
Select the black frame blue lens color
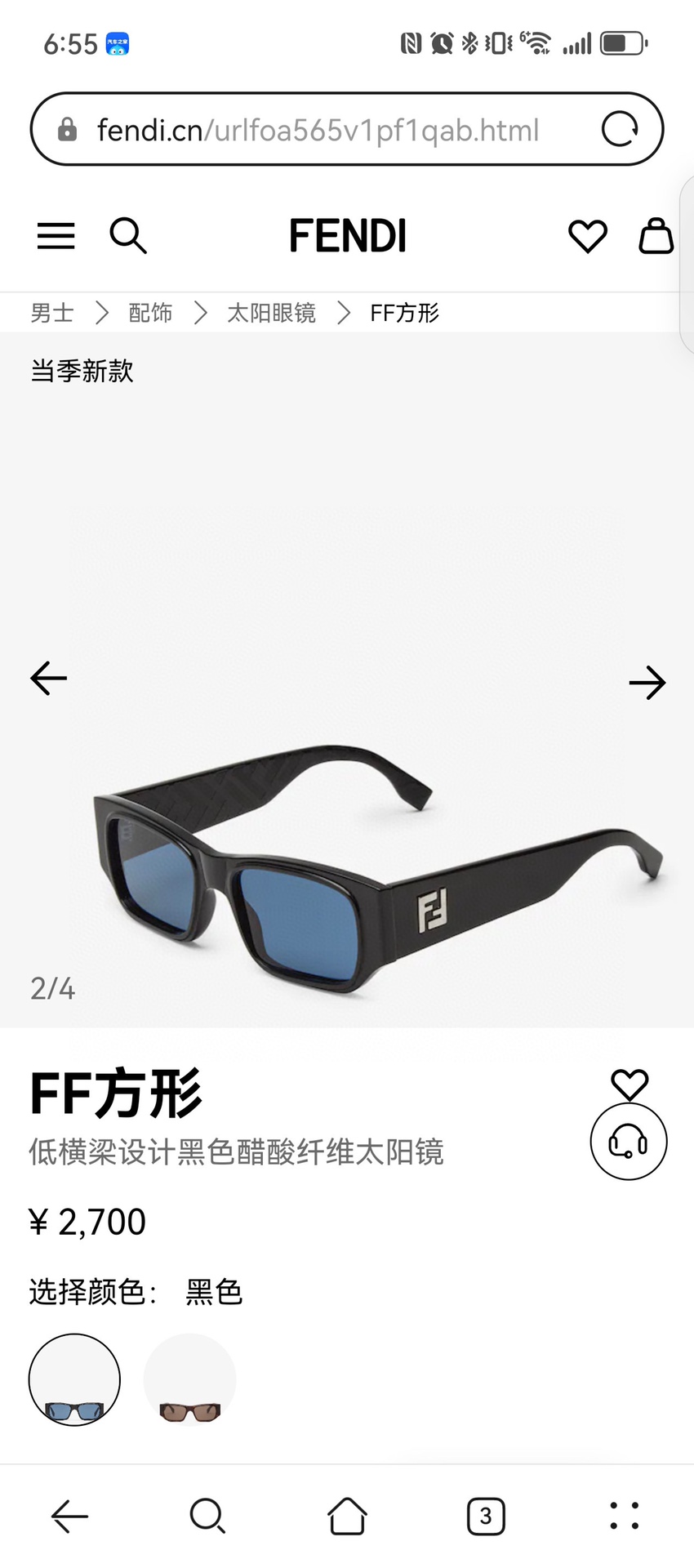74,1380
